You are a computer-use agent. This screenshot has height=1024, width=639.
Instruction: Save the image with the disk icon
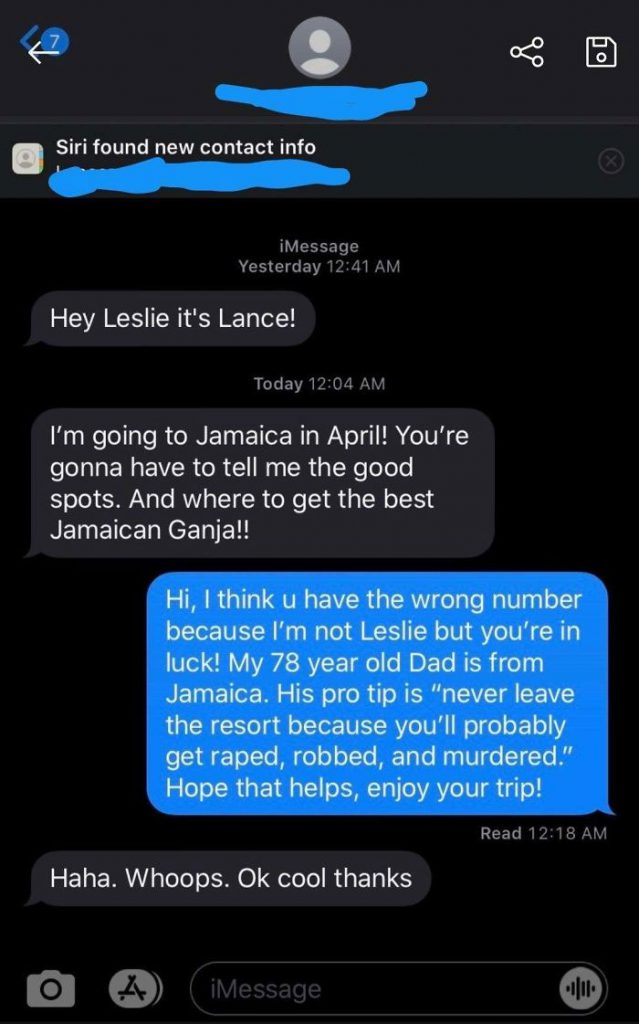(600, 52)
